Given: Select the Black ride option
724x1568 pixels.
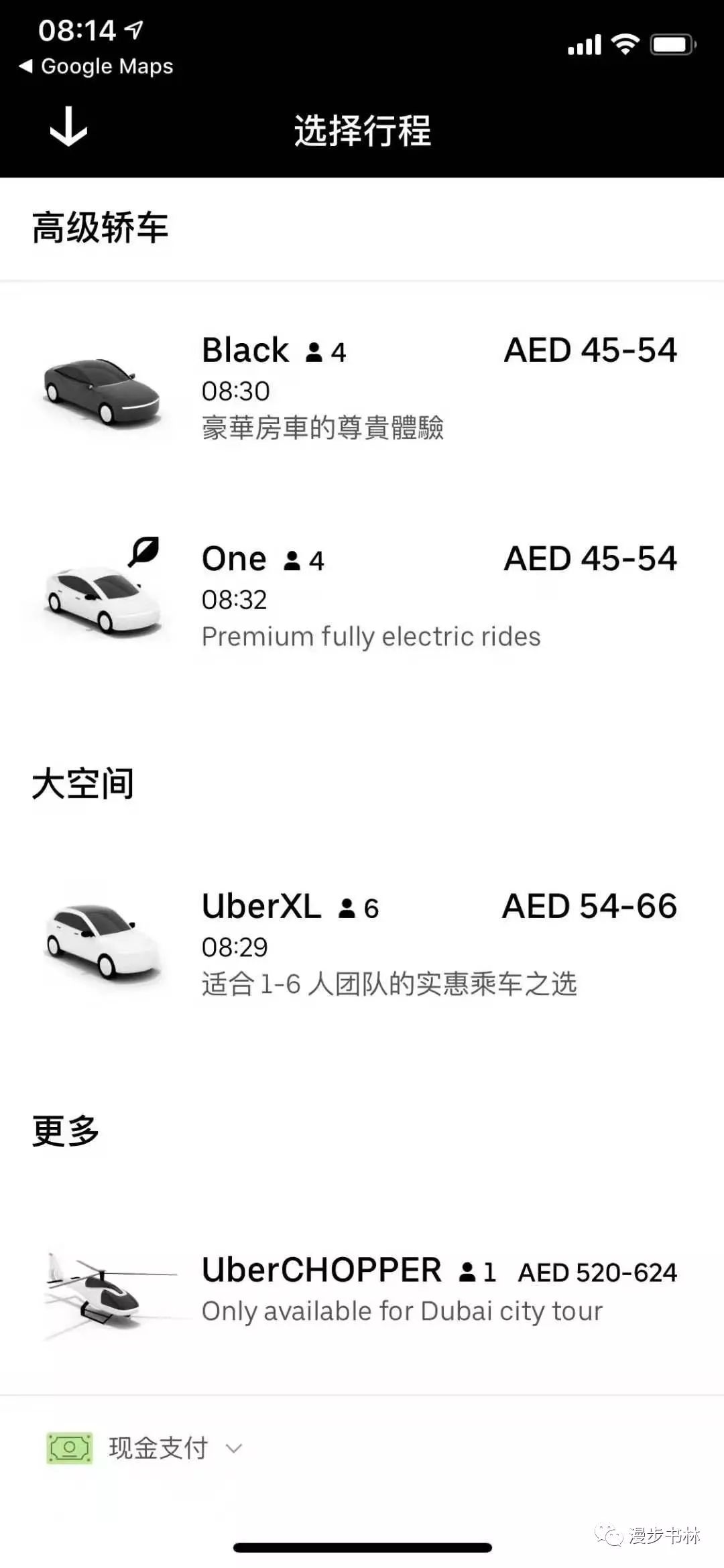Looking at the screenshot, I should click(362, 389).
